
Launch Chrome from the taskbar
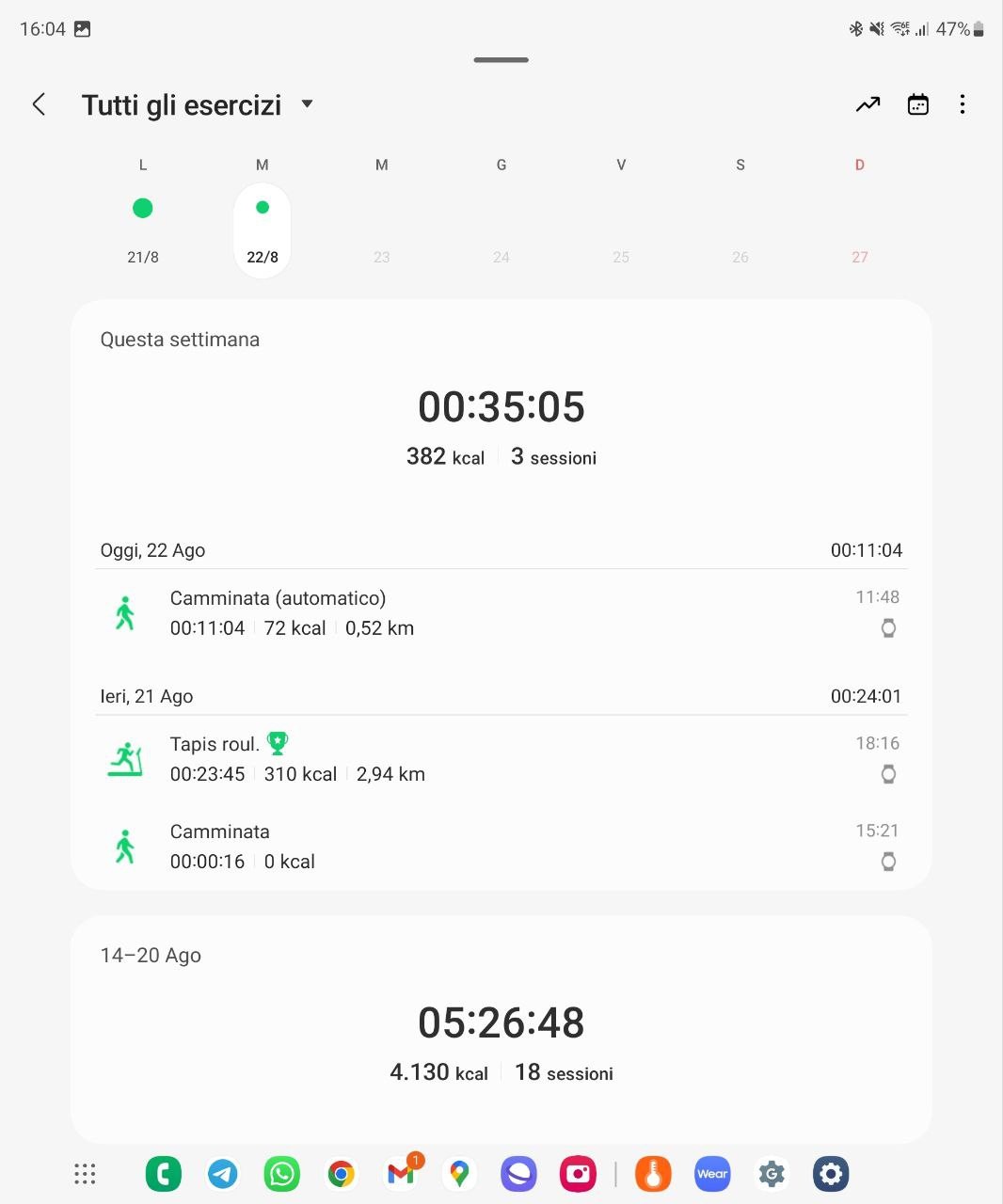pyautogui.click(x=341, y=1174)
